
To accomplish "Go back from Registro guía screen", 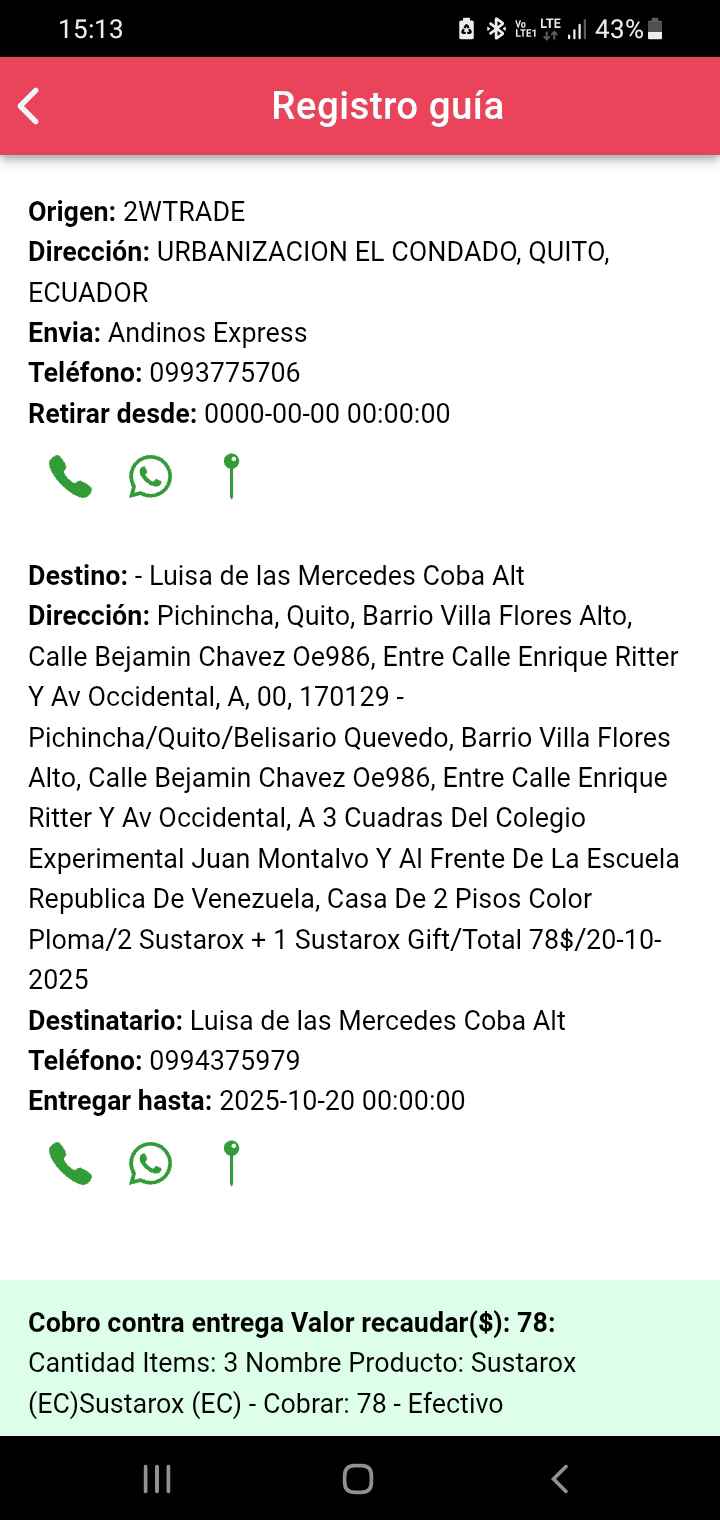I will coord(29,106).
